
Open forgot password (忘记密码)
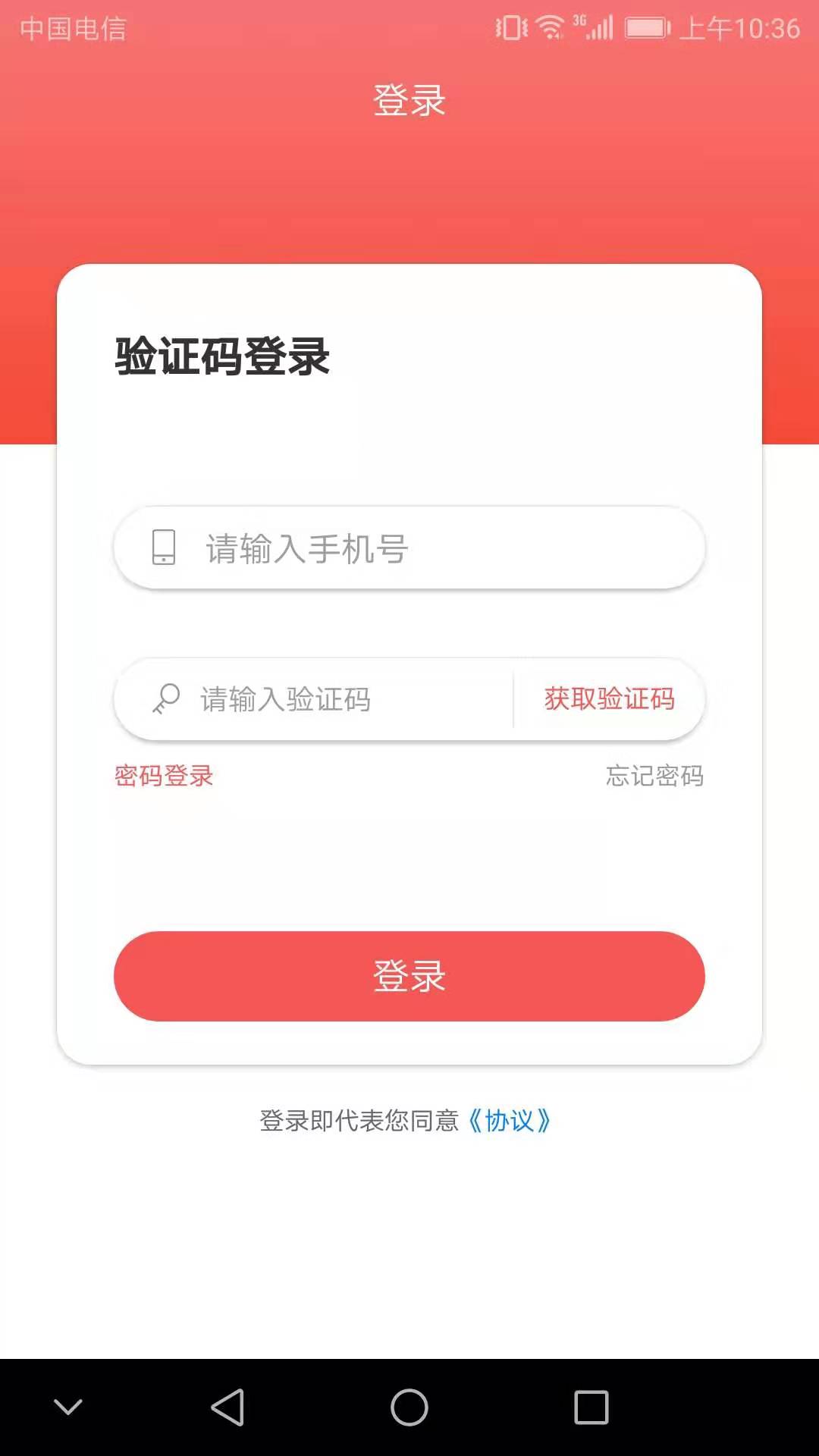tap(654, 776)
